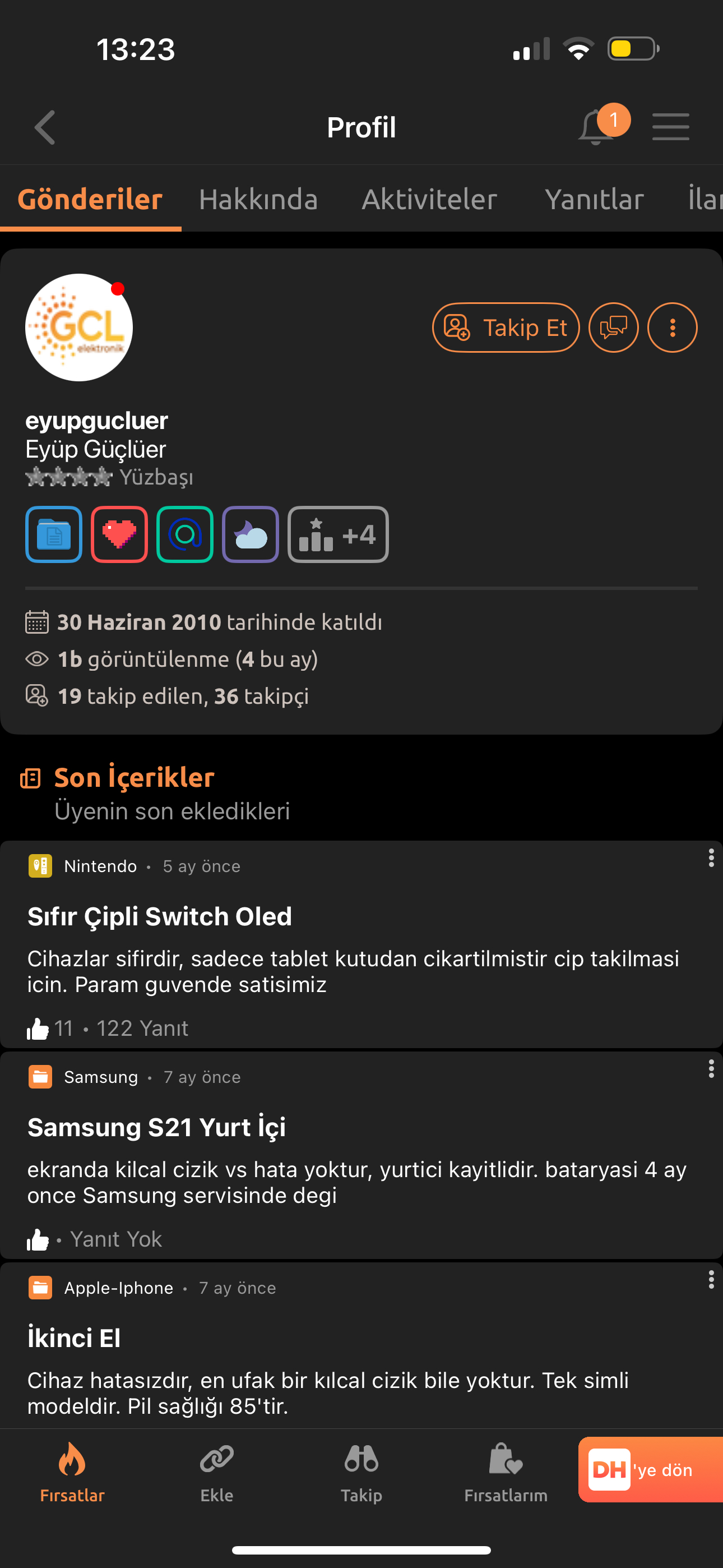
Task: Go back using the header arrow
Action: [x=45, y=127]
